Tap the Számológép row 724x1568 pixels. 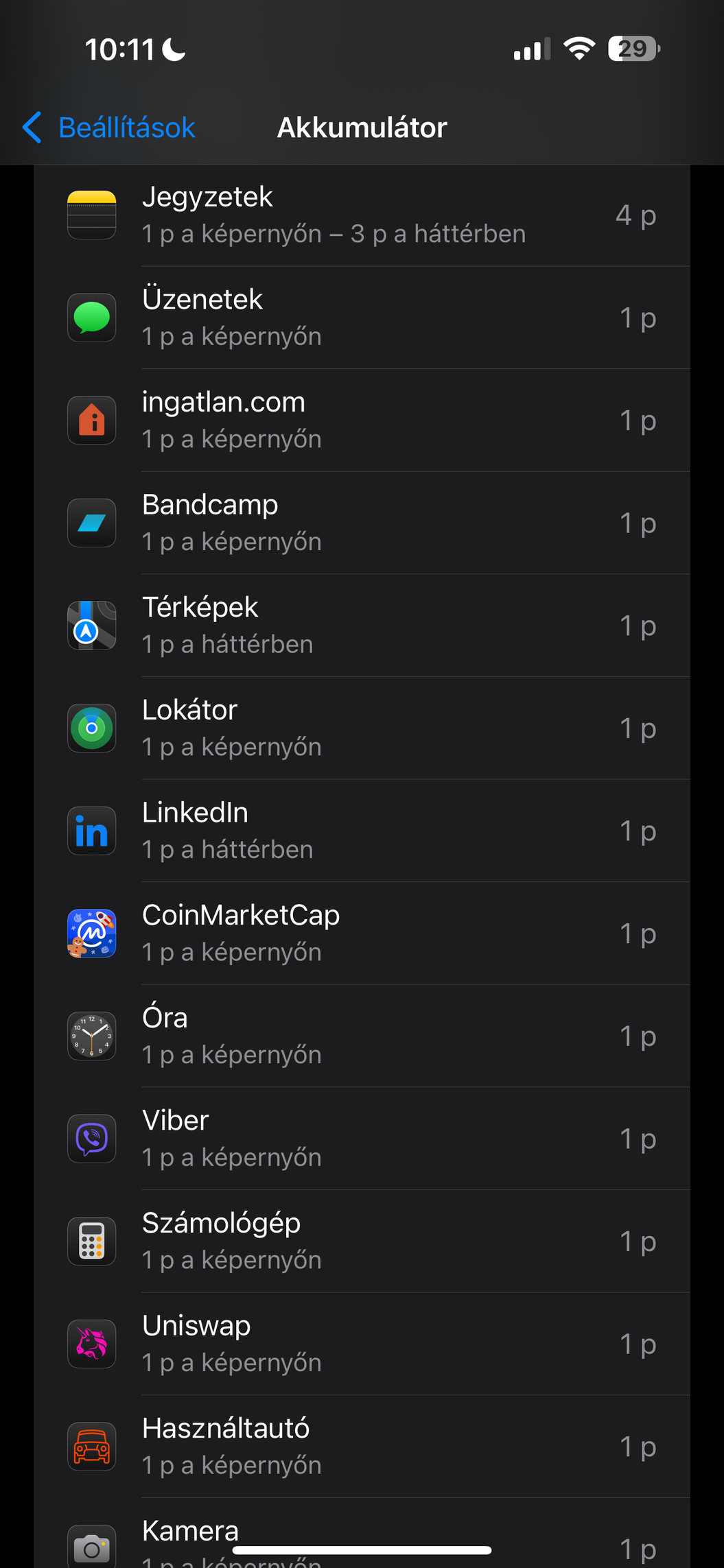point(362,1241)
